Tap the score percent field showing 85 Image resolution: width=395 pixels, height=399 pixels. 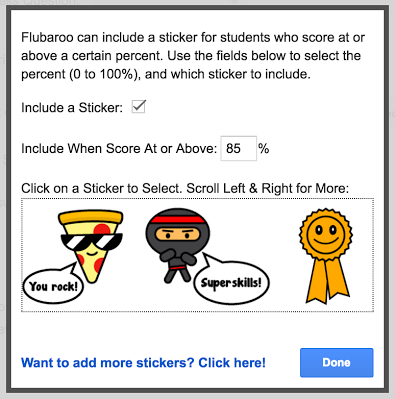click(238, 148)
